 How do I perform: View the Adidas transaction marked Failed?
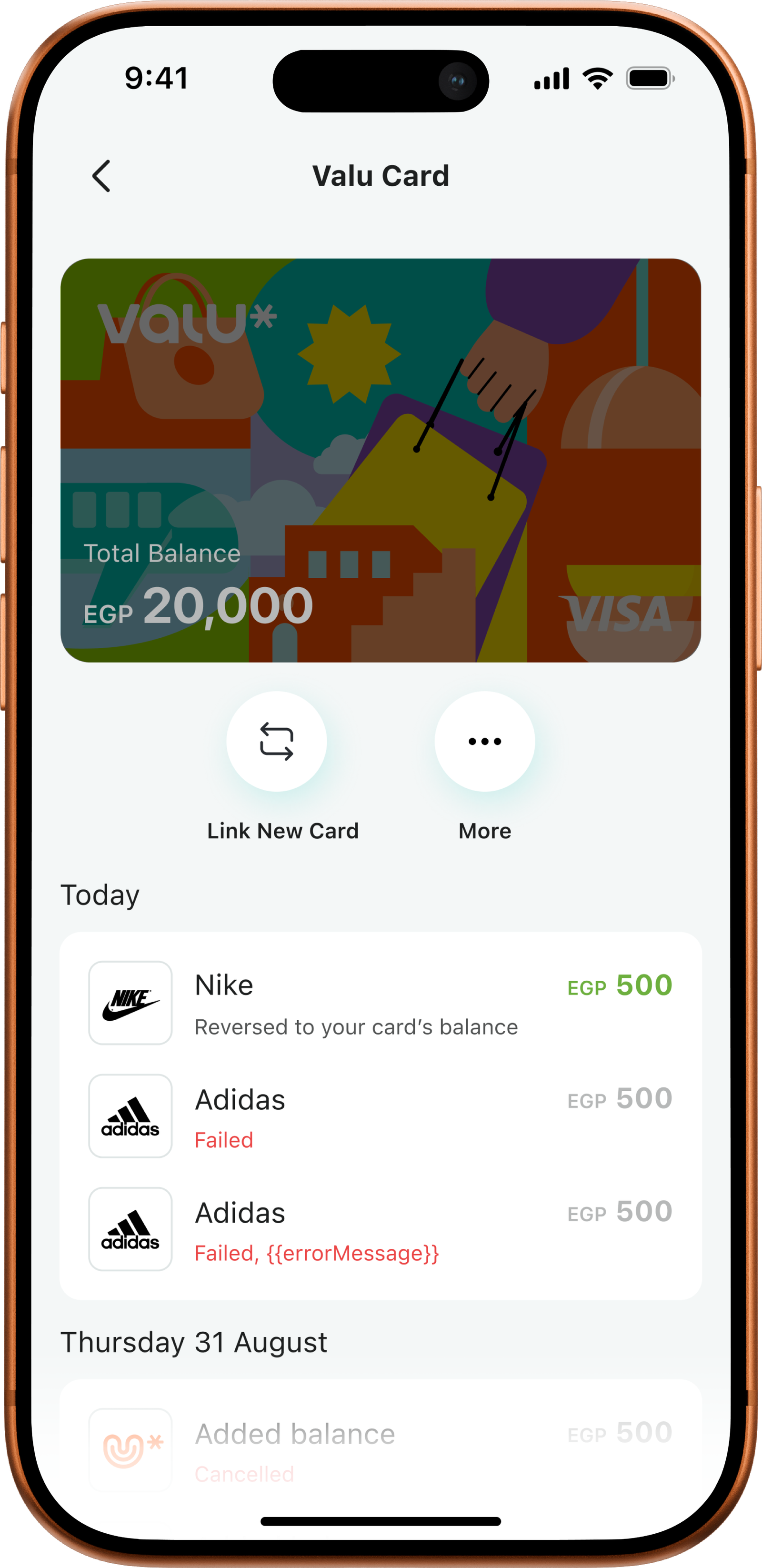point(381,1116)
